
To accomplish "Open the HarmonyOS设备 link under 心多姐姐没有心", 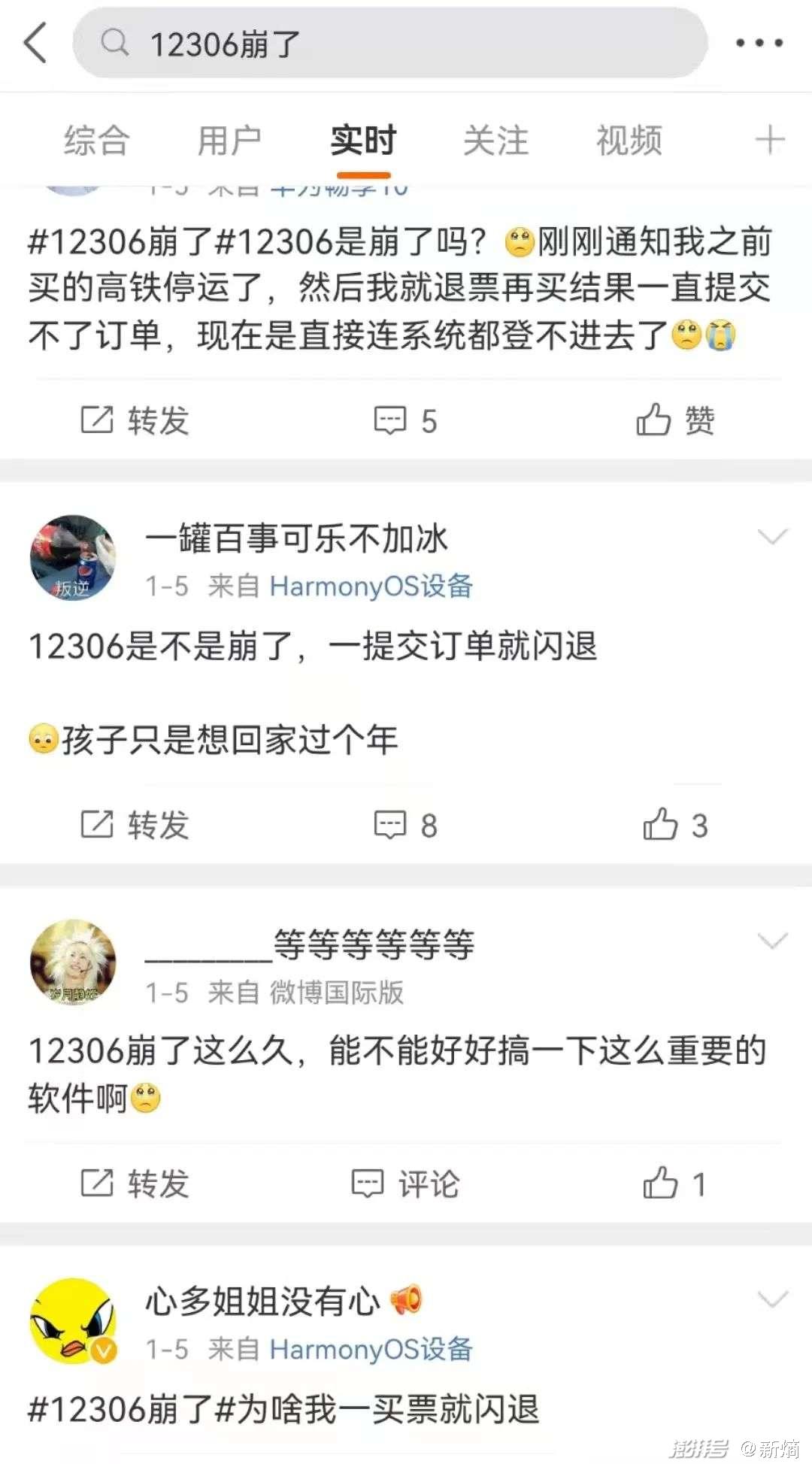I will tap(371, 1349).
